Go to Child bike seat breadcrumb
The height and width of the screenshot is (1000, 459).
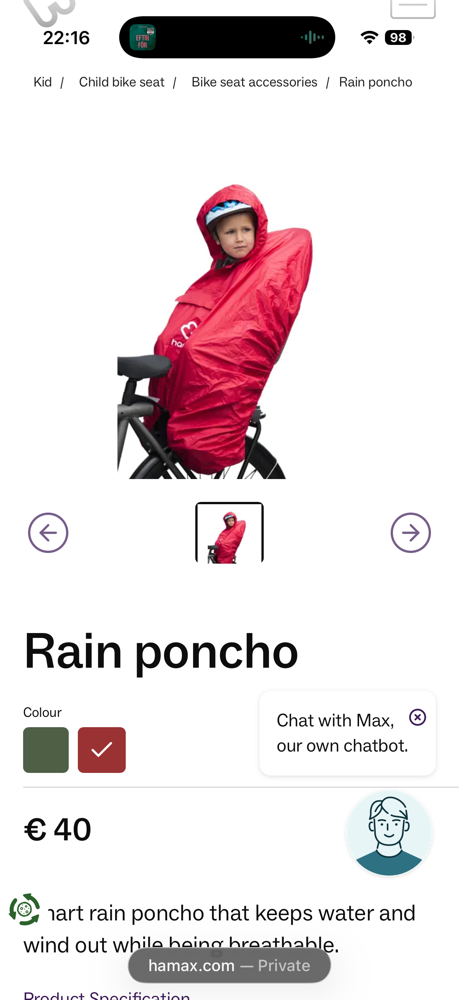(121, 82)
